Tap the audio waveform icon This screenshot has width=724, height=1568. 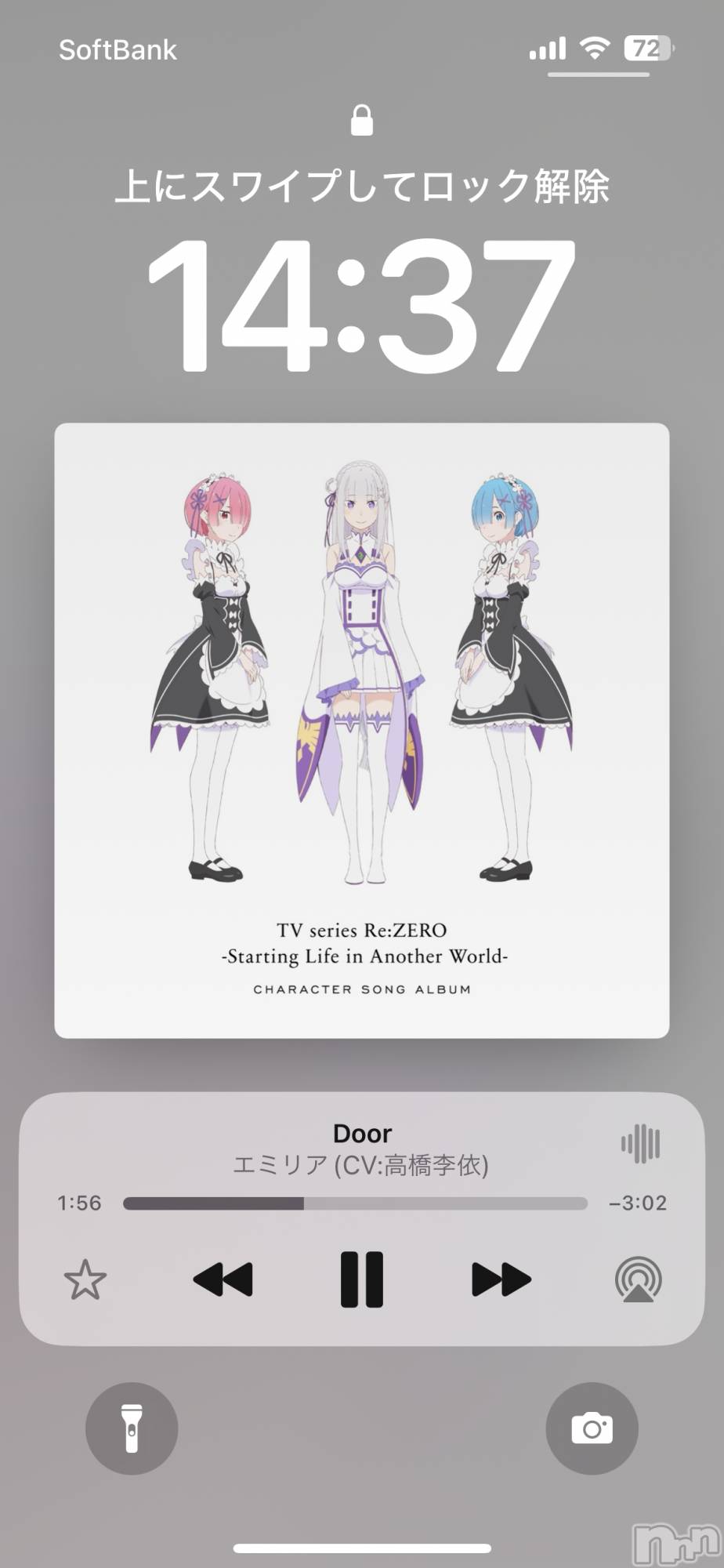[640, 1144]
